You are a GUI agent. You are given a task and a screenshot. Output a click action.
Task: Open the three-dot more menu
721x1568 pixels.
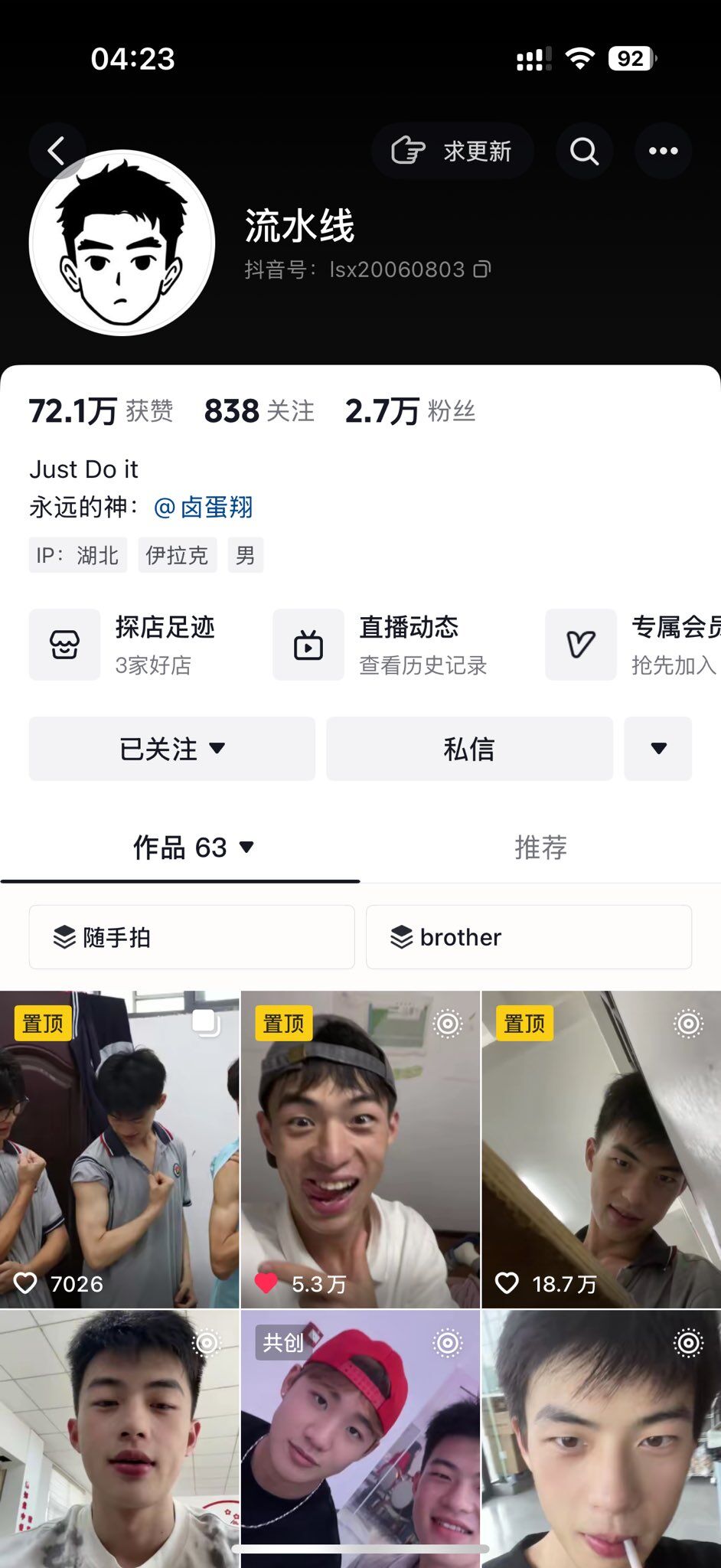[663, 151]
